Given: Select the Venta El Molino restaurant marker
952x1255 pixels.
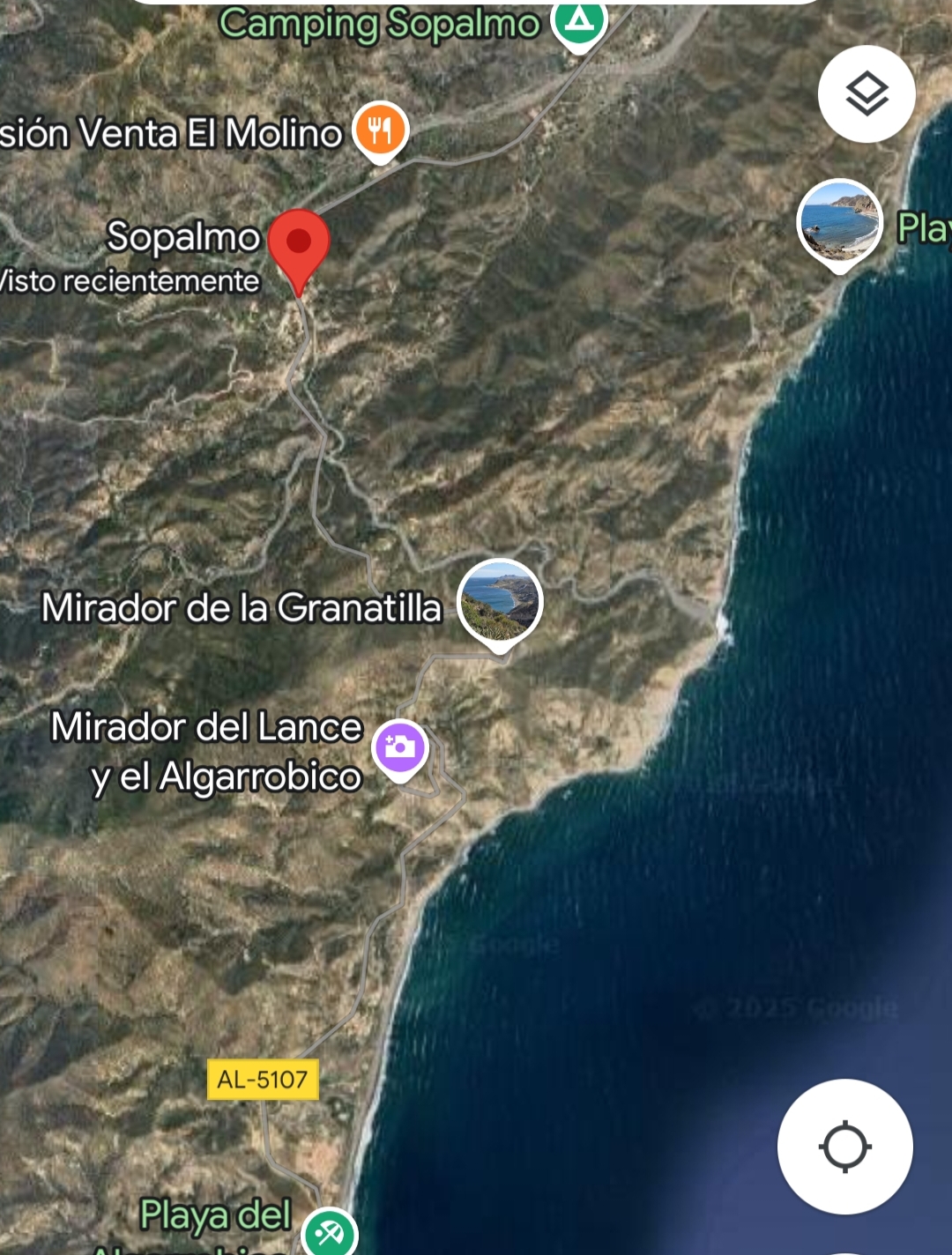Looking at the screenshot, I should tap(380, 131).
